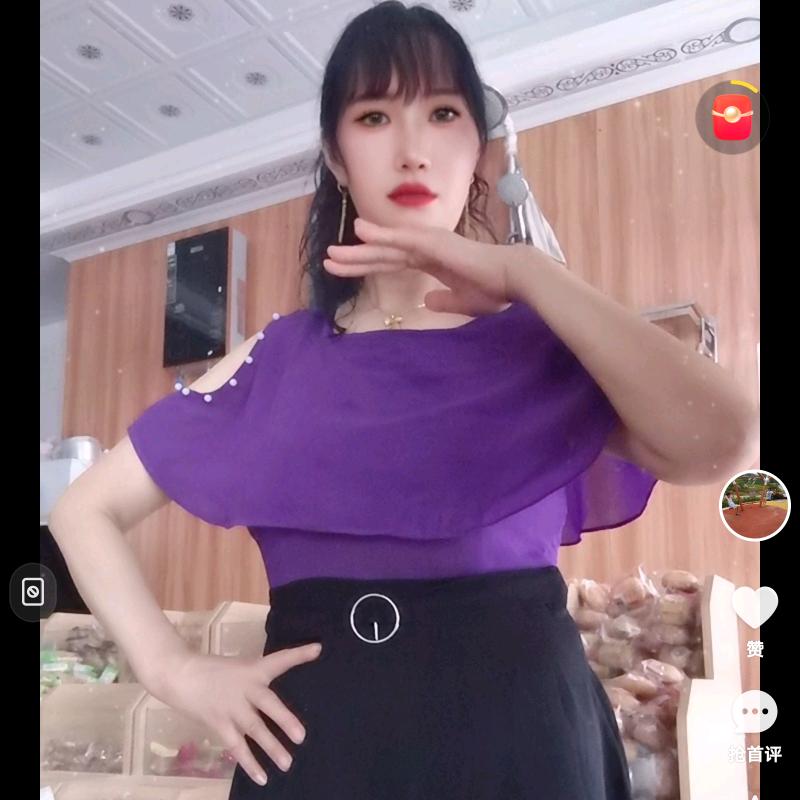Open comments to post first review
The height and width of the screenshot is (800, 800).
[x=754, y=714]
